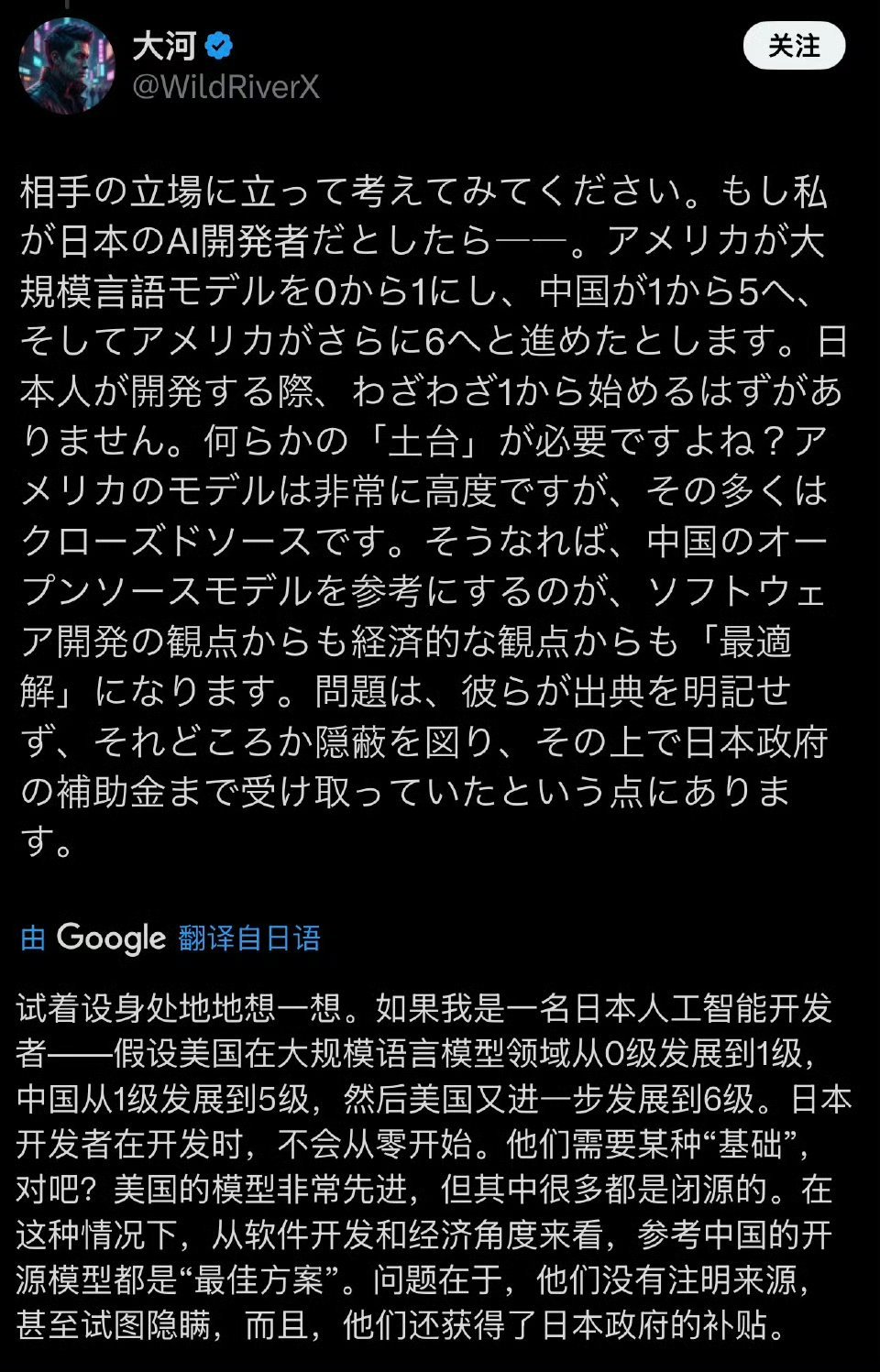
Task: Tap the 翻译自日语 translation link
Action: click(249, 938)
